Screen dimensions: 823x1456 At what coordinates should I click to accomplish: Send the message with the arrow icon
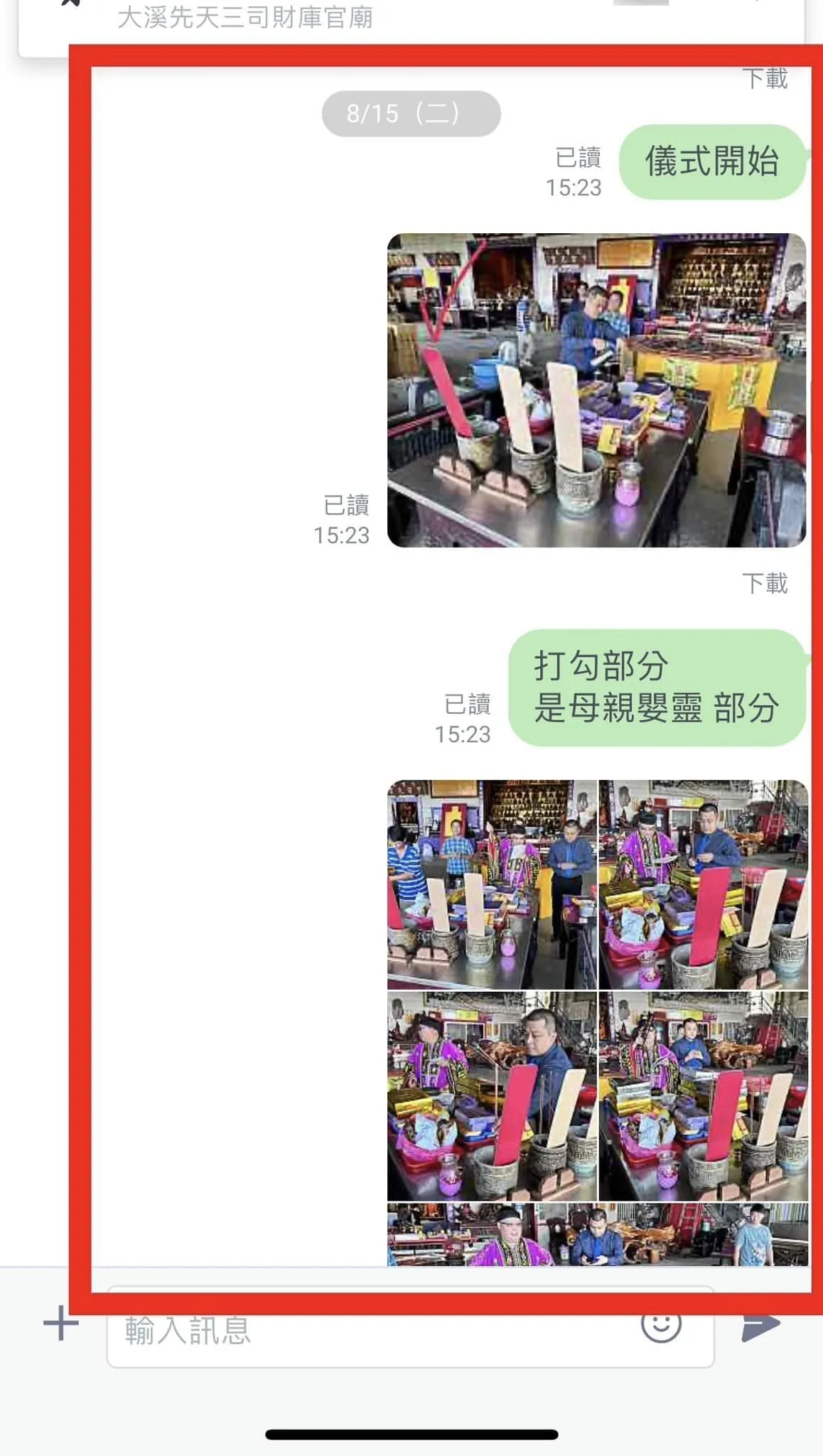tap(760, 1324)
